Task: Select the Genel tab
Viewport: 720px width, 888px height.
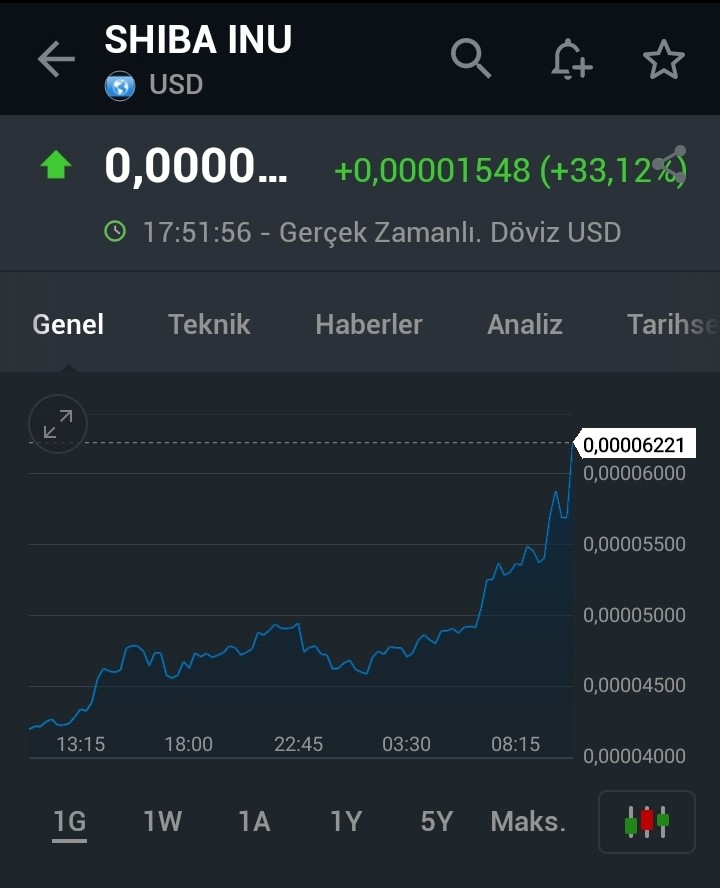Action: coord(68,325)
